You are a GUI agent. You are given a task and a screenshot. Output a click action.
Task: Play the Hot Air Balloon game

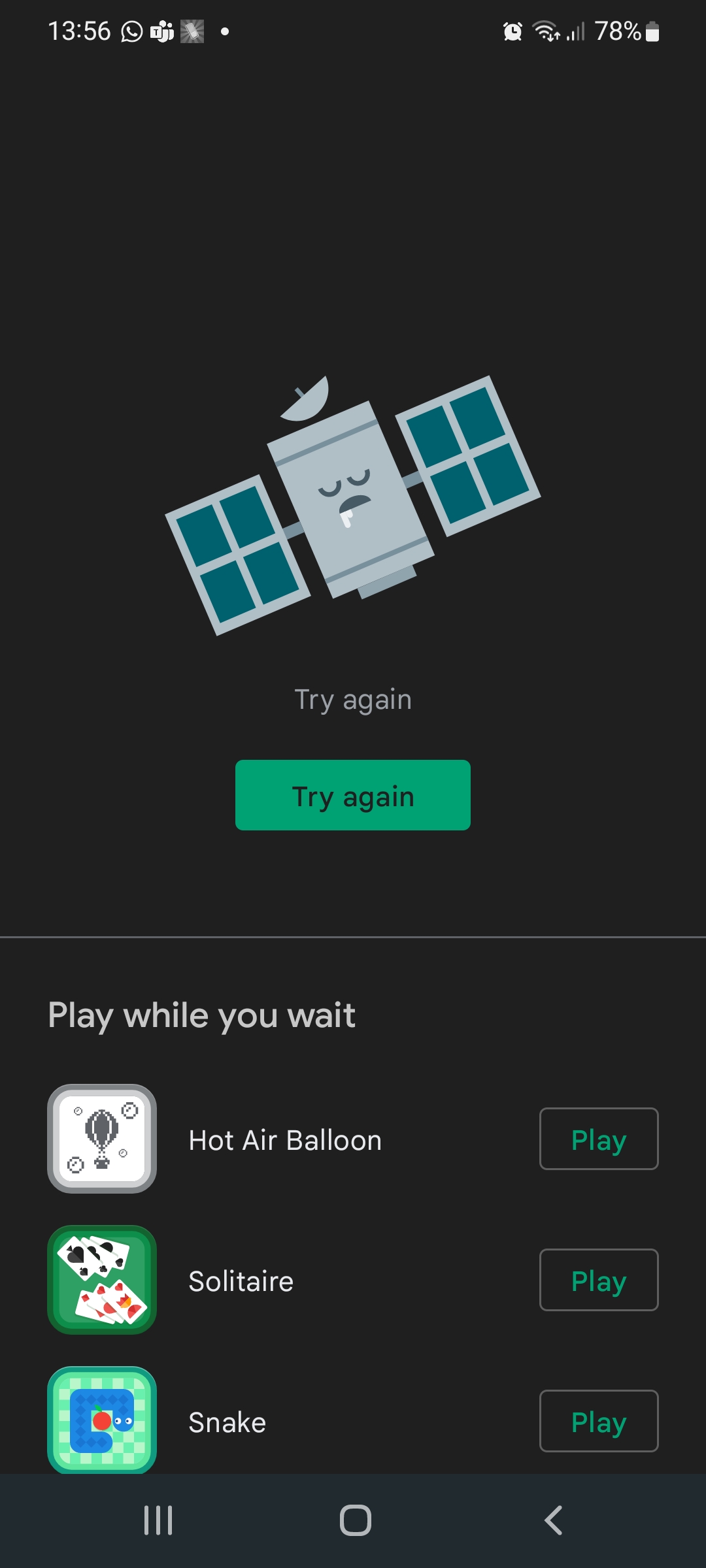[x=598, y=1139]
